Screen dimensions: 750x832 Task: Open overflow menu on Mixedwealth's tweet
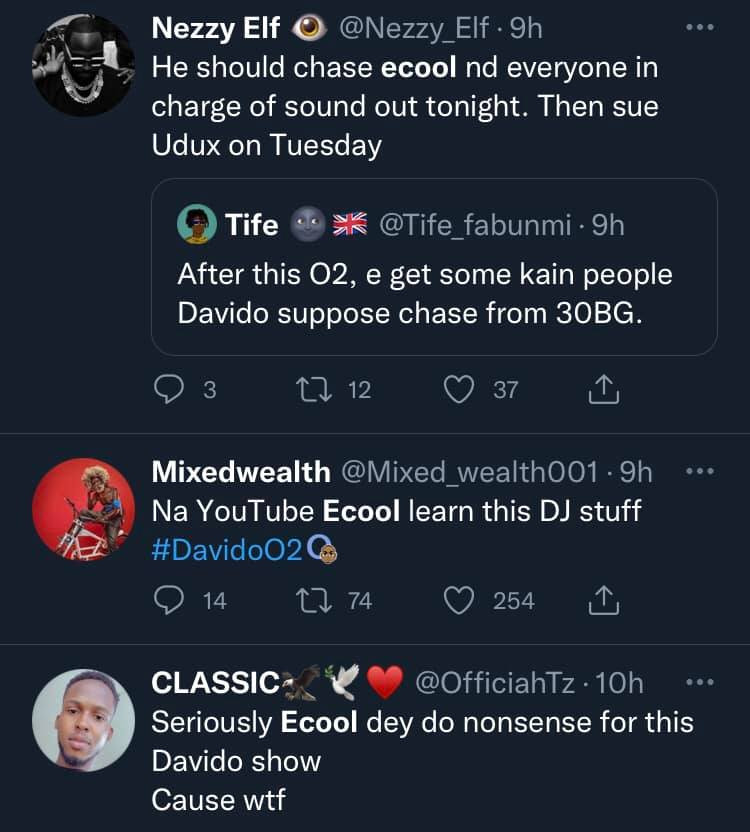[700, 471]
